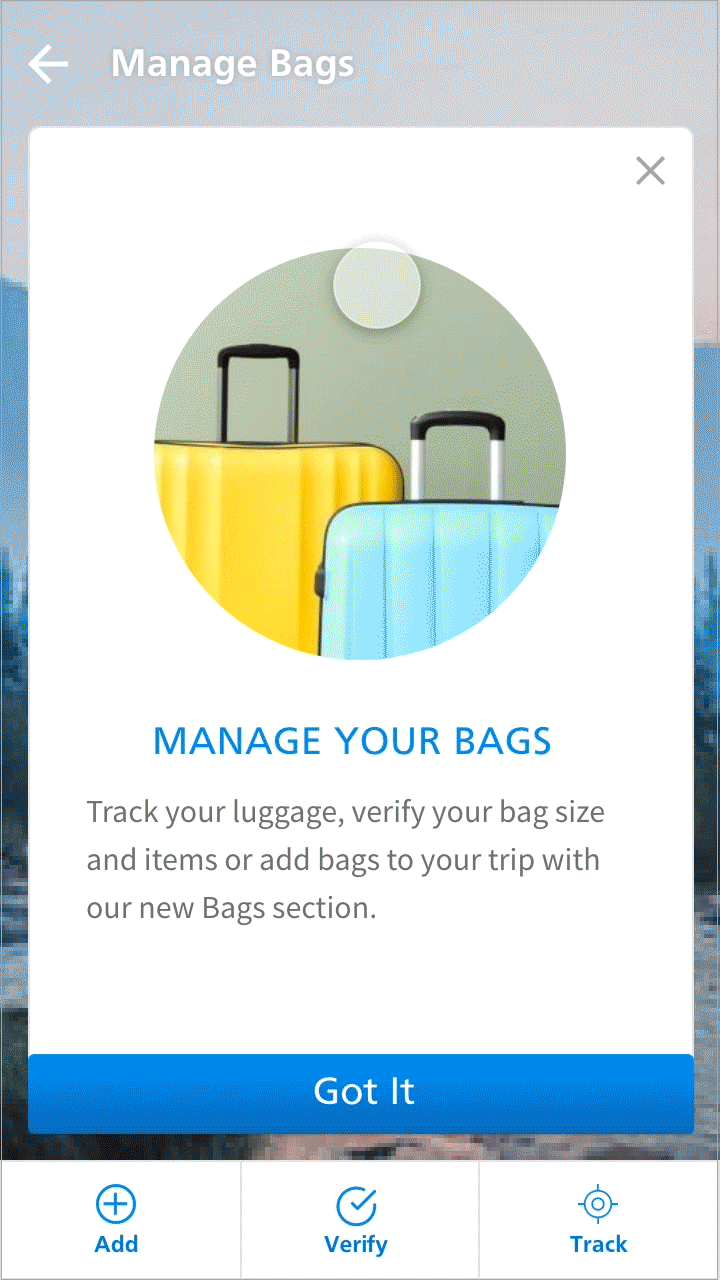Select the Verify bag option
This screenshot has height=1280, width=720.
pos(356,1220)
